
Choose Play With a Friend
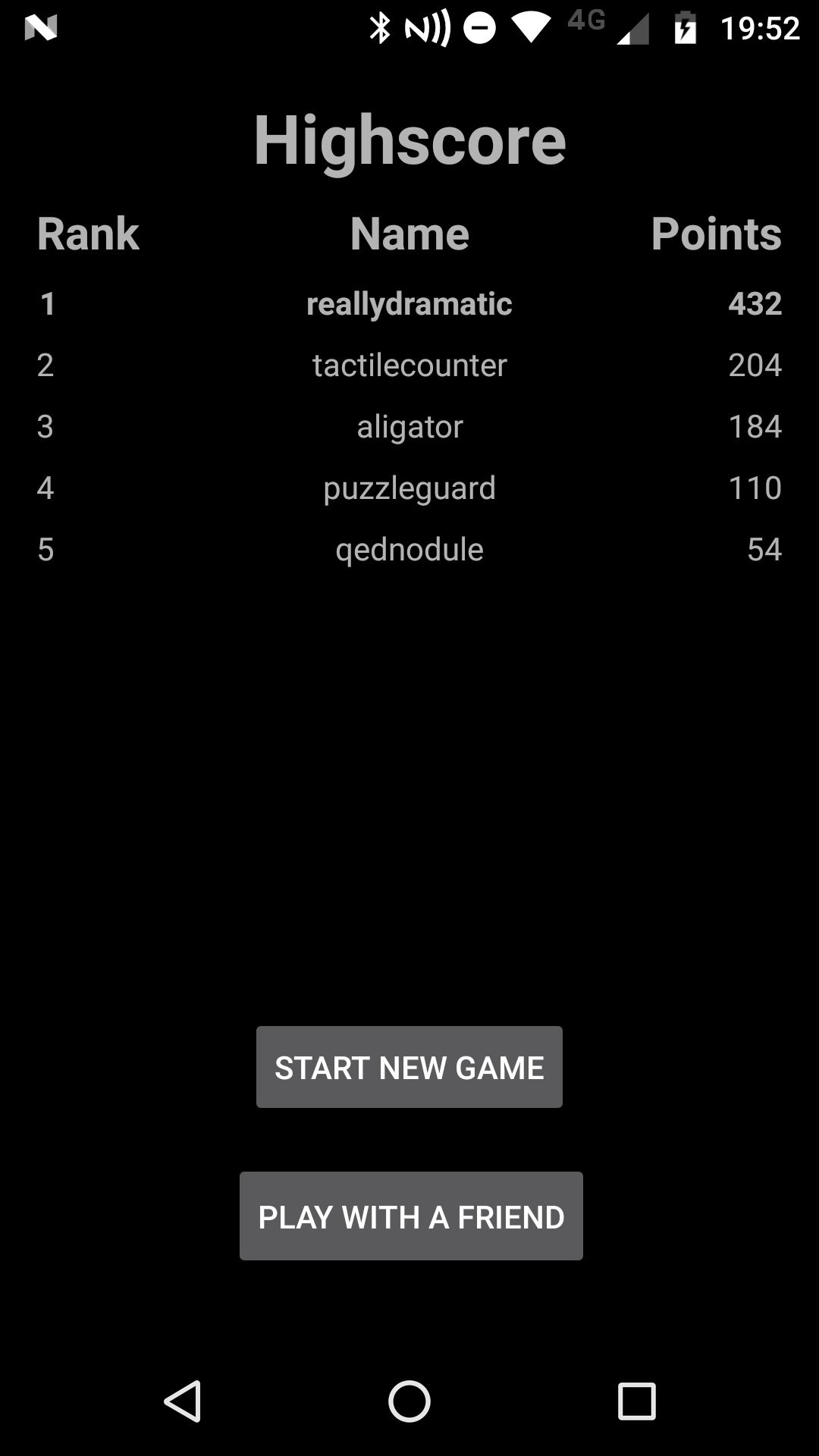click(411, 1216)
